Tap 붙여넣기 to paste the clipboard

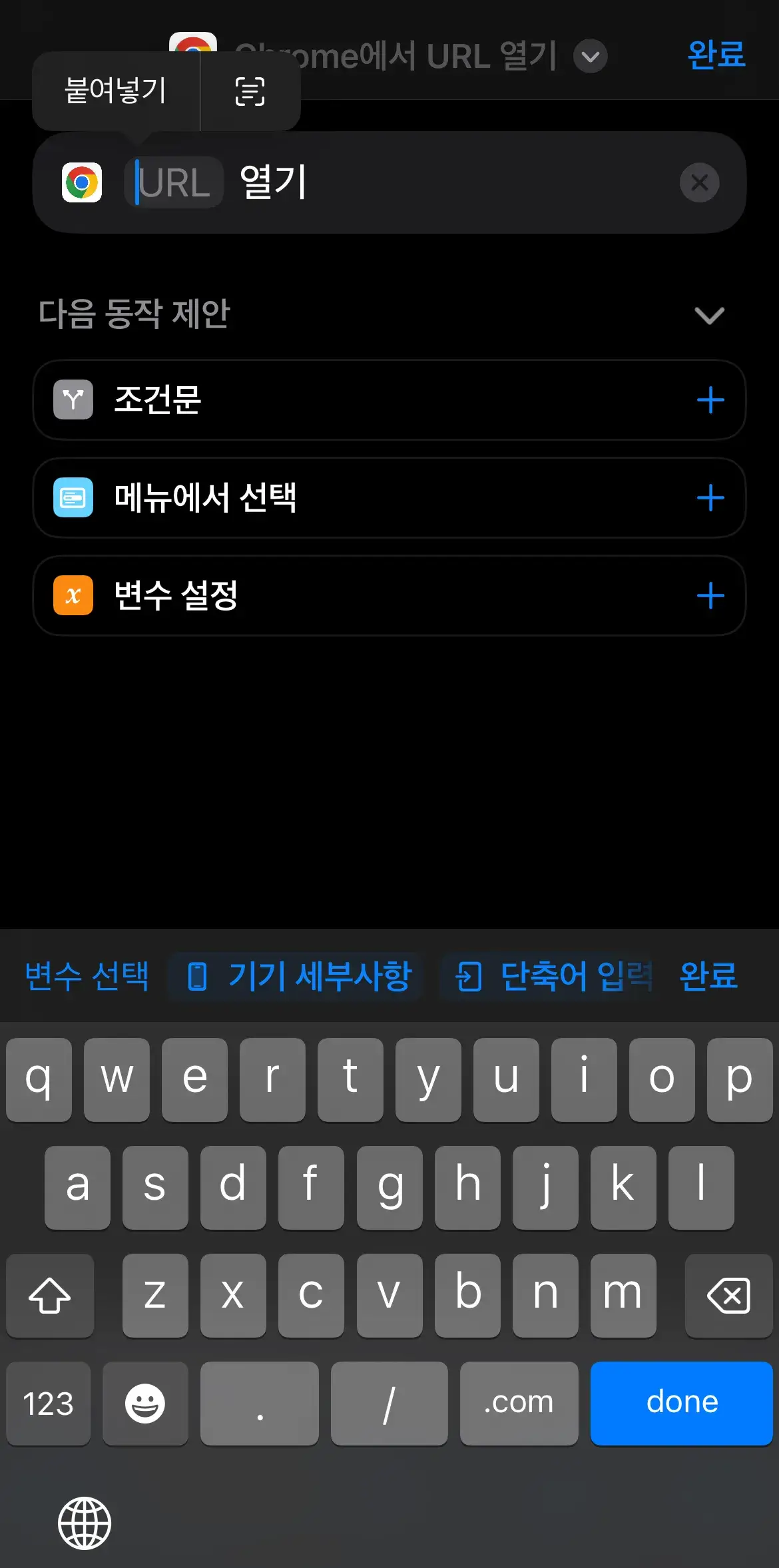pyautogui.click(x=116, y=91)
